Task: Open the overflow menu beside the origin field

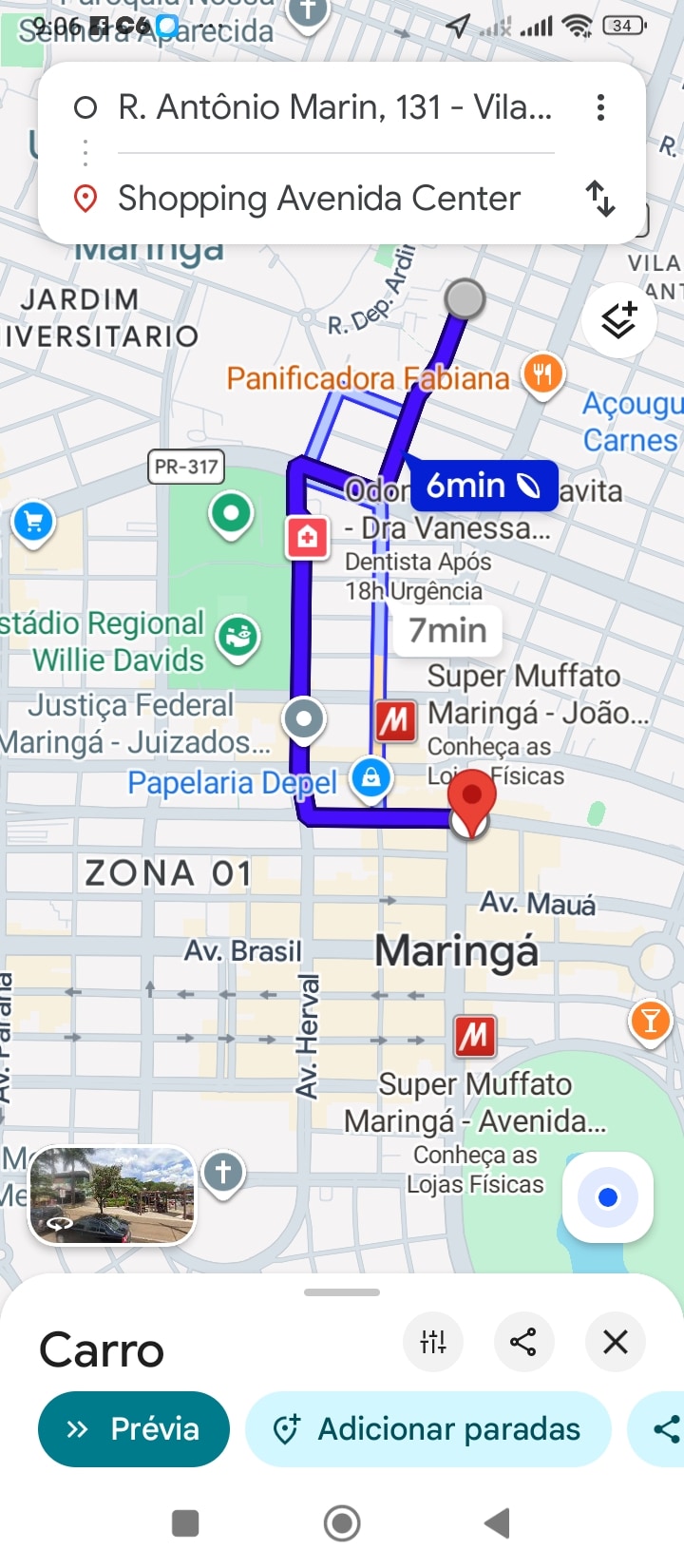Action: click(600, 107)
